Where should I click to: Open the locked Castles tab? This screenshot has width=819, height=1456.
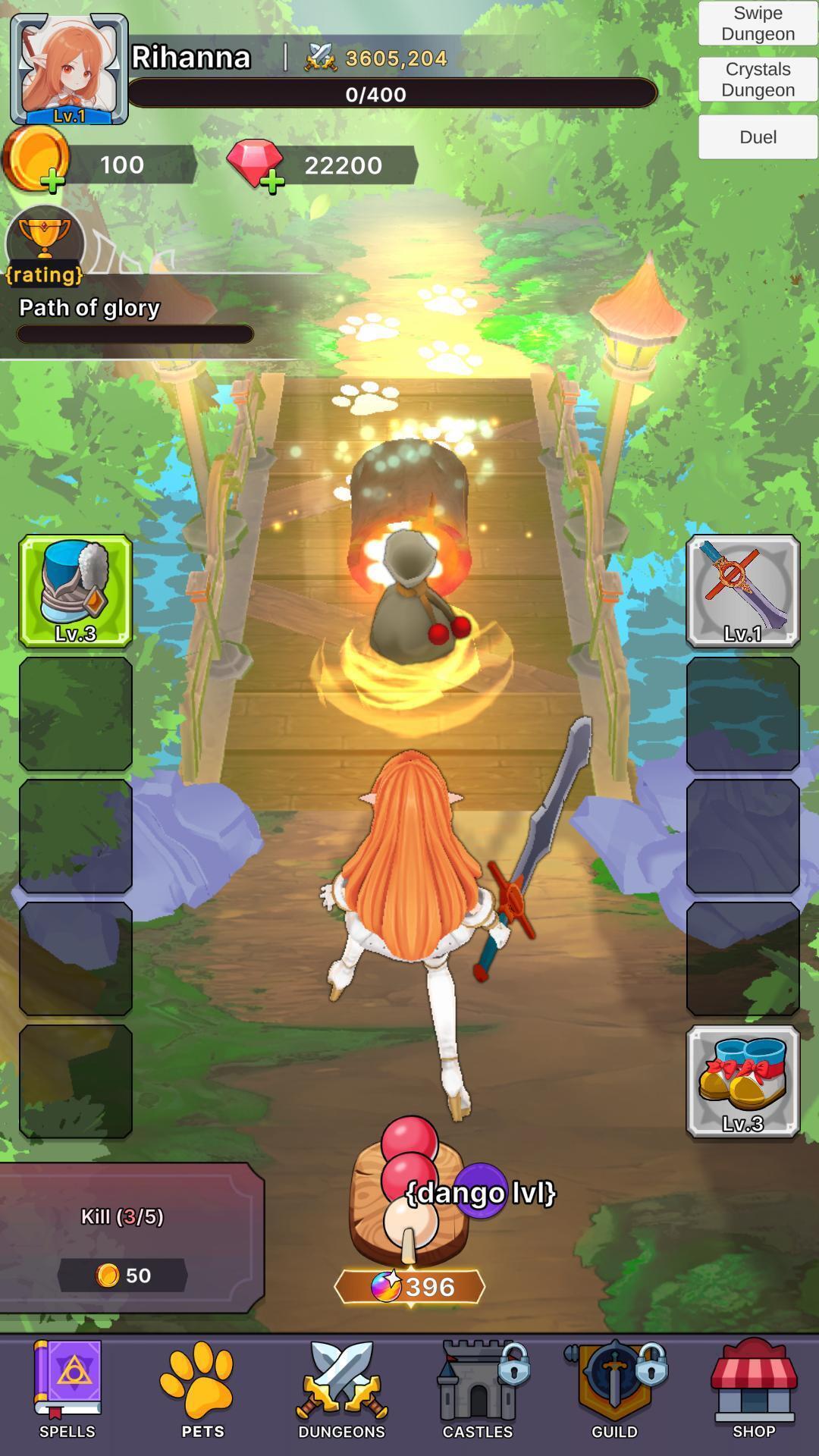[478, 1390]
